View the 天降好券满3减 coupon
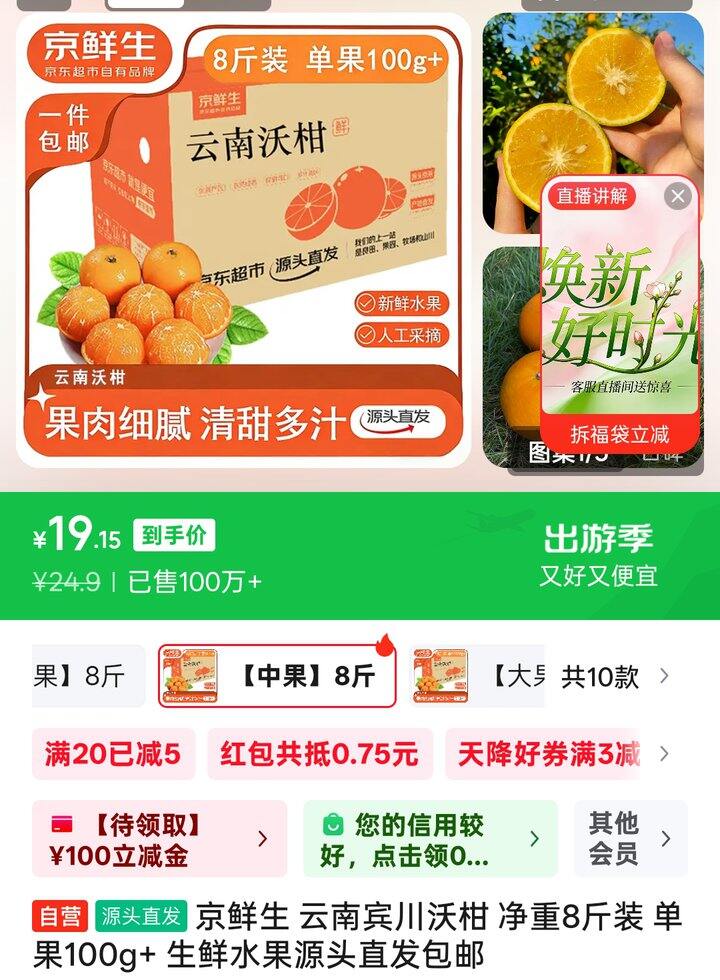 (x=548, y=754)
